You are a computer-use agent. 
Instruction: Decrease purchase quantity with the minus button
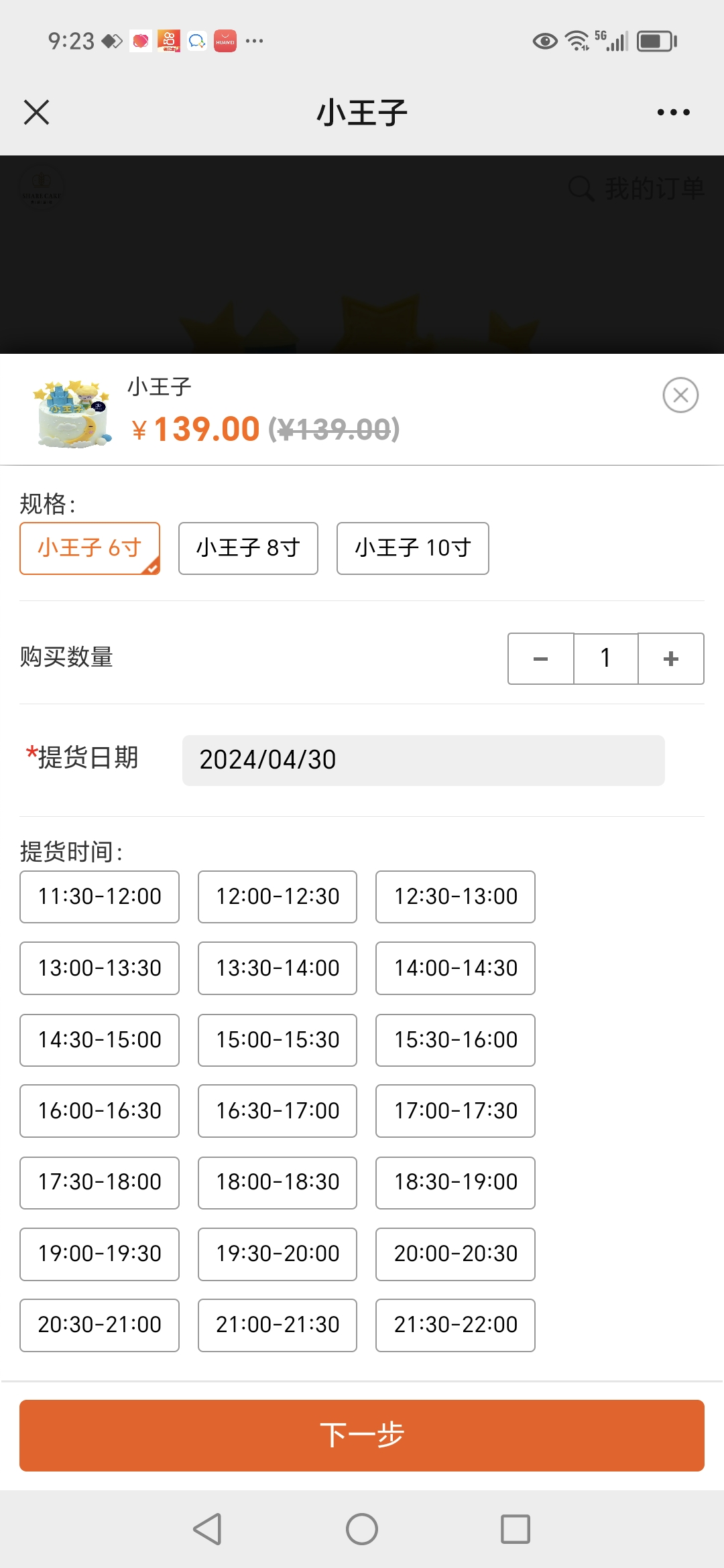coord(540,659)
